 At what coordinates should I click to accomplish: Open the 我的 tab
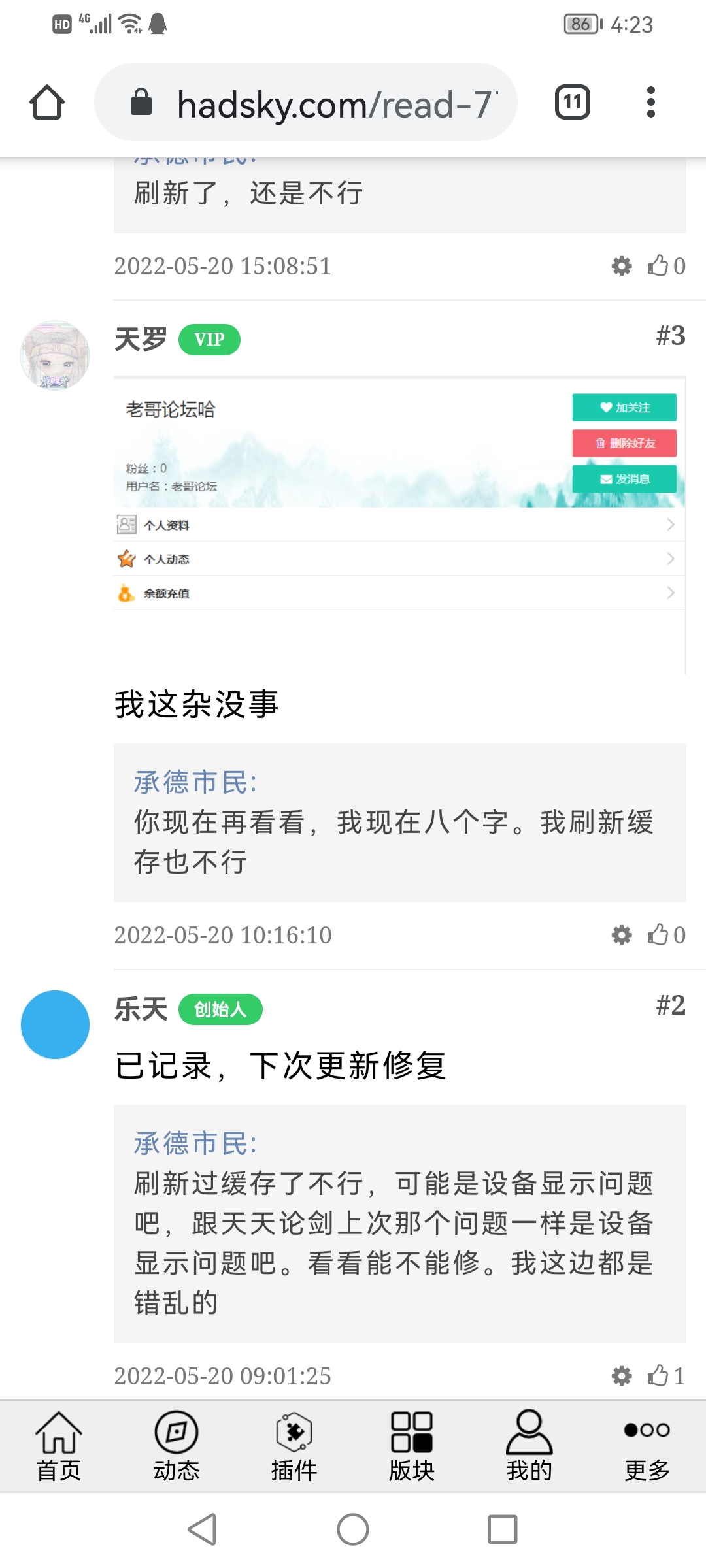529,1446
